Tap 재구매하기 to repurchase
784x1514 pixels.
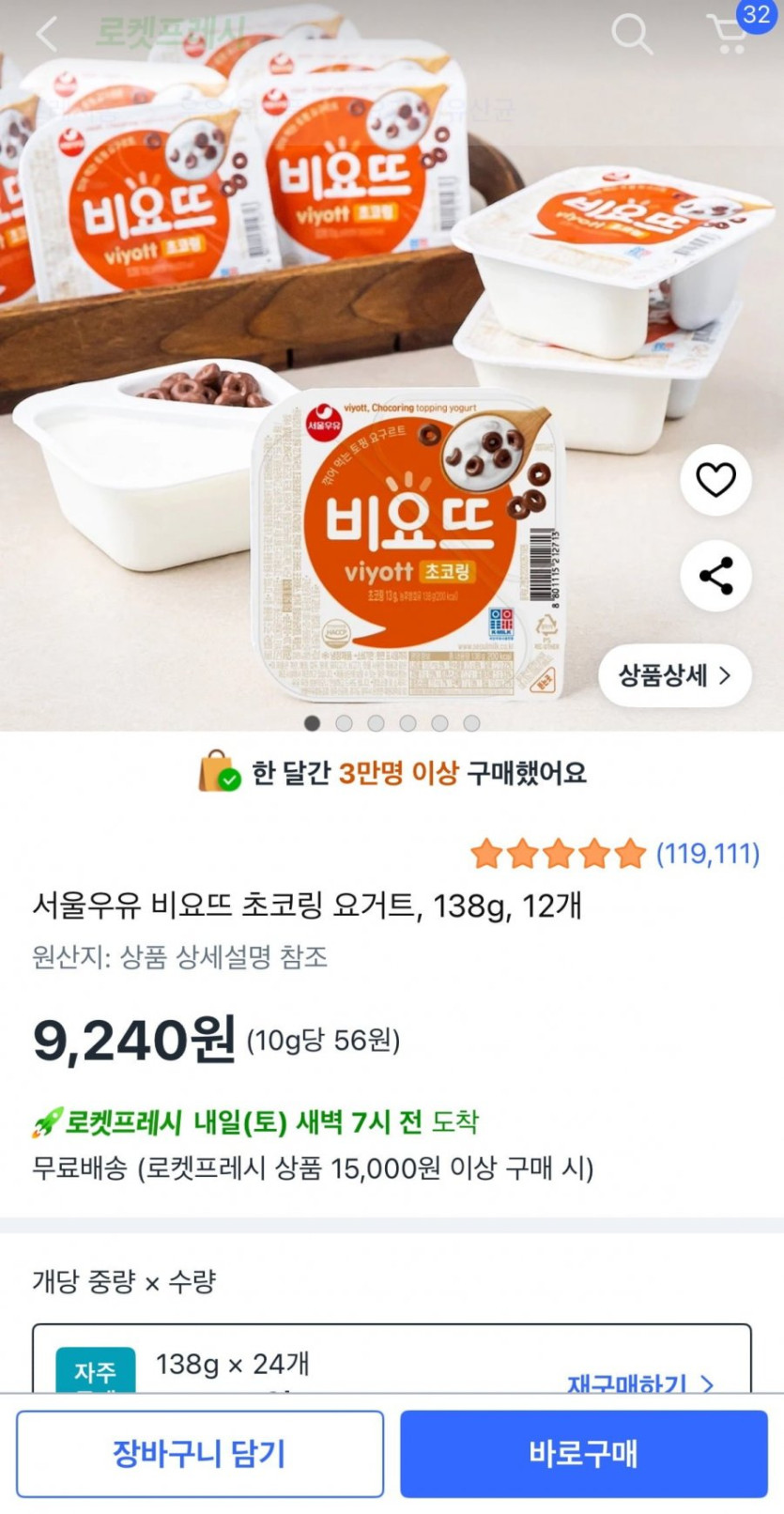pyautogui.click(x=640, y=1382)
